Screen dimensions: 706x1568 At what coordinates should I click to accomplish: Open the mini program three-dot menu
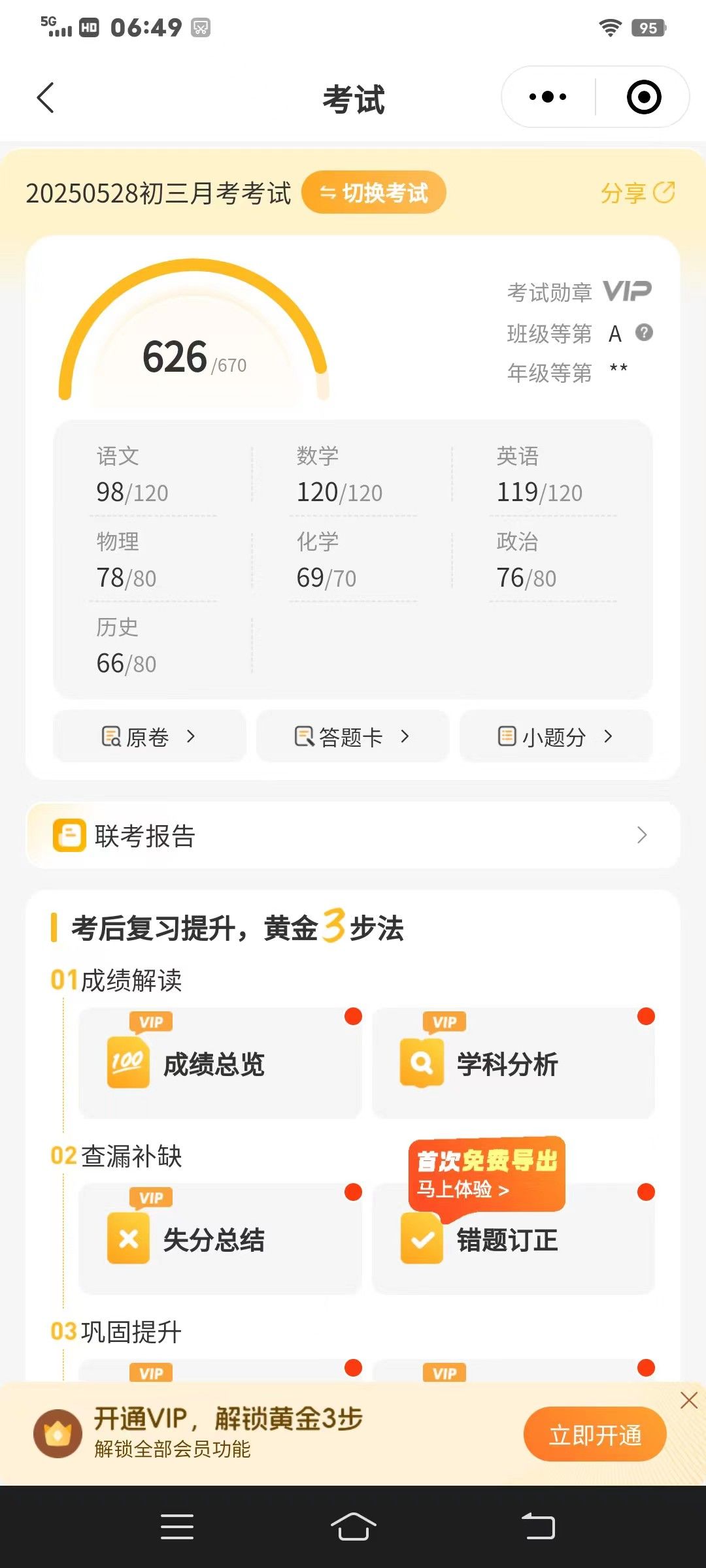pyautogui.click(x=548, y=97)
